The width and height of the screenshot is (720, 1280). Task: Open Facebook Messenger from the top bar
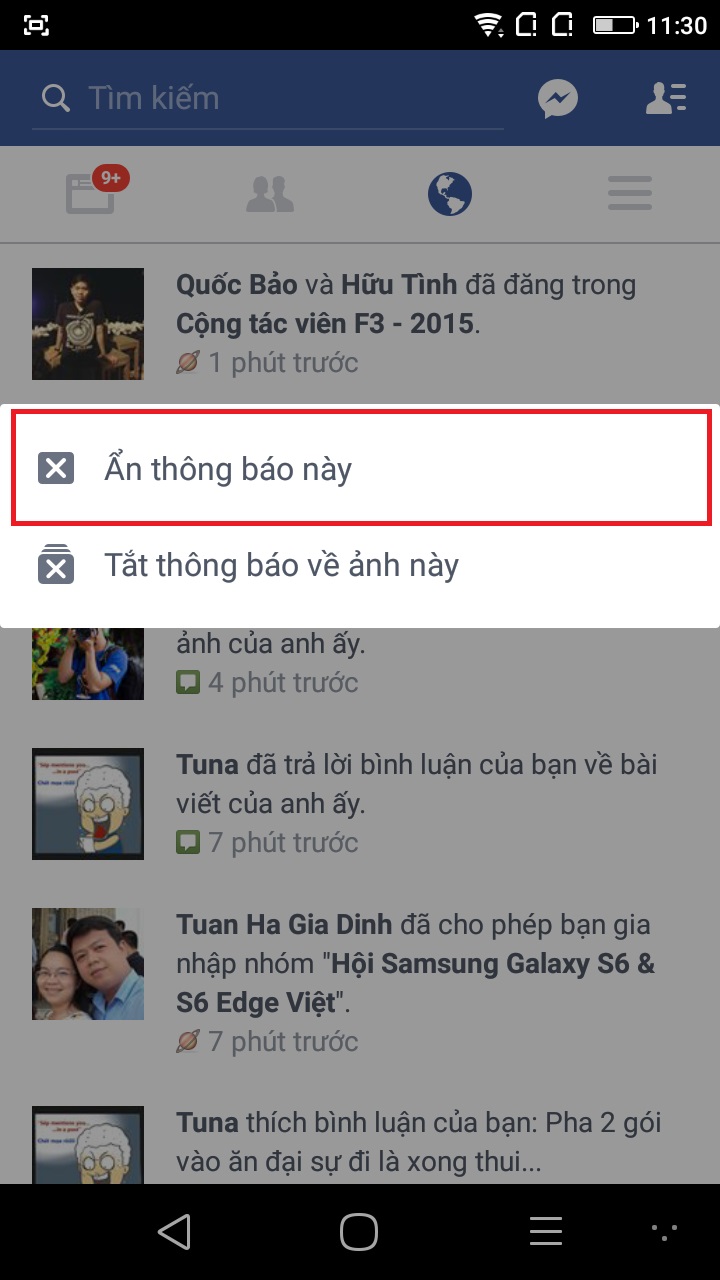pos(557,97)
